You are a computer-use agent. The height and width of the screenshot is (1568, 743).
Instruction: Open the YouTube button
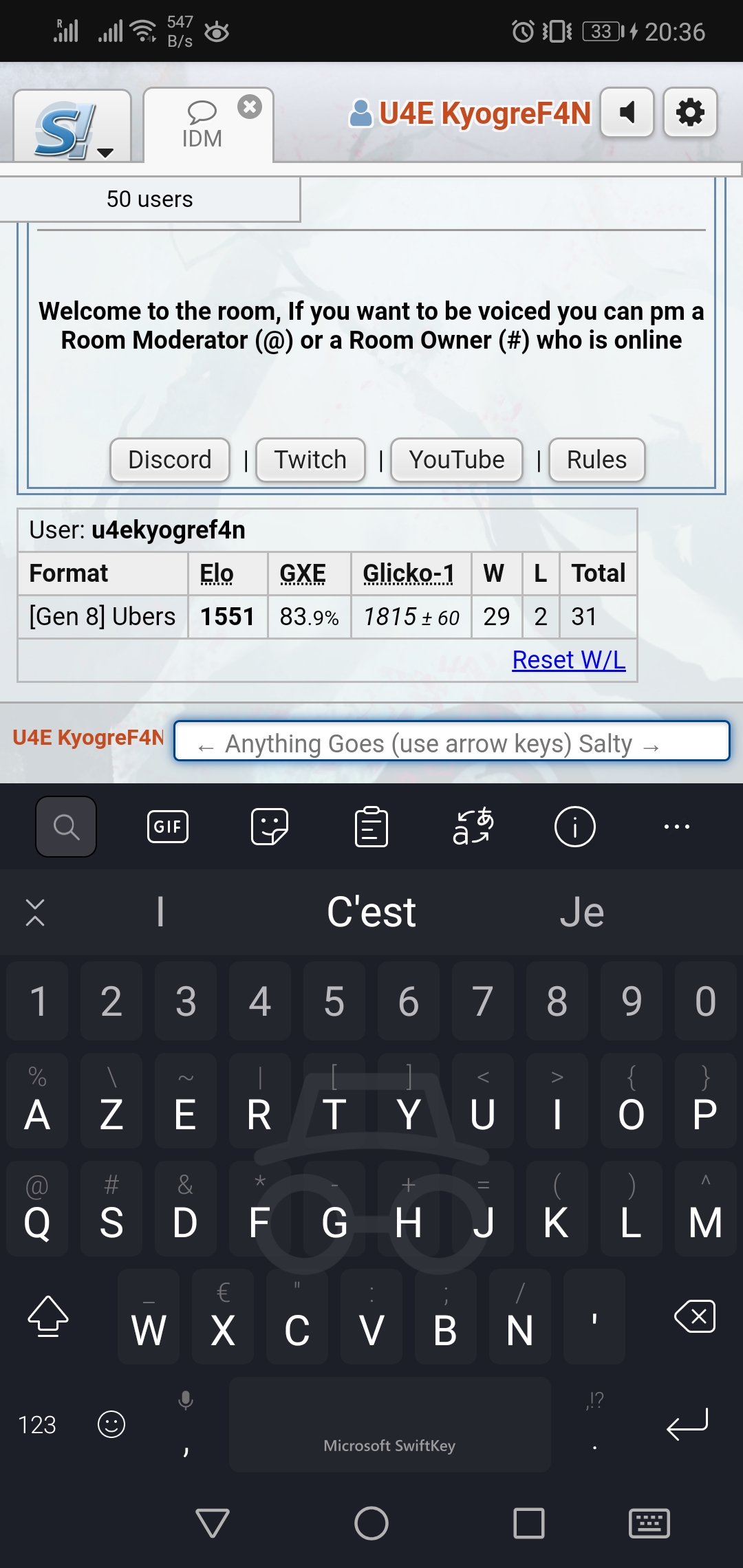pos(457,459)
